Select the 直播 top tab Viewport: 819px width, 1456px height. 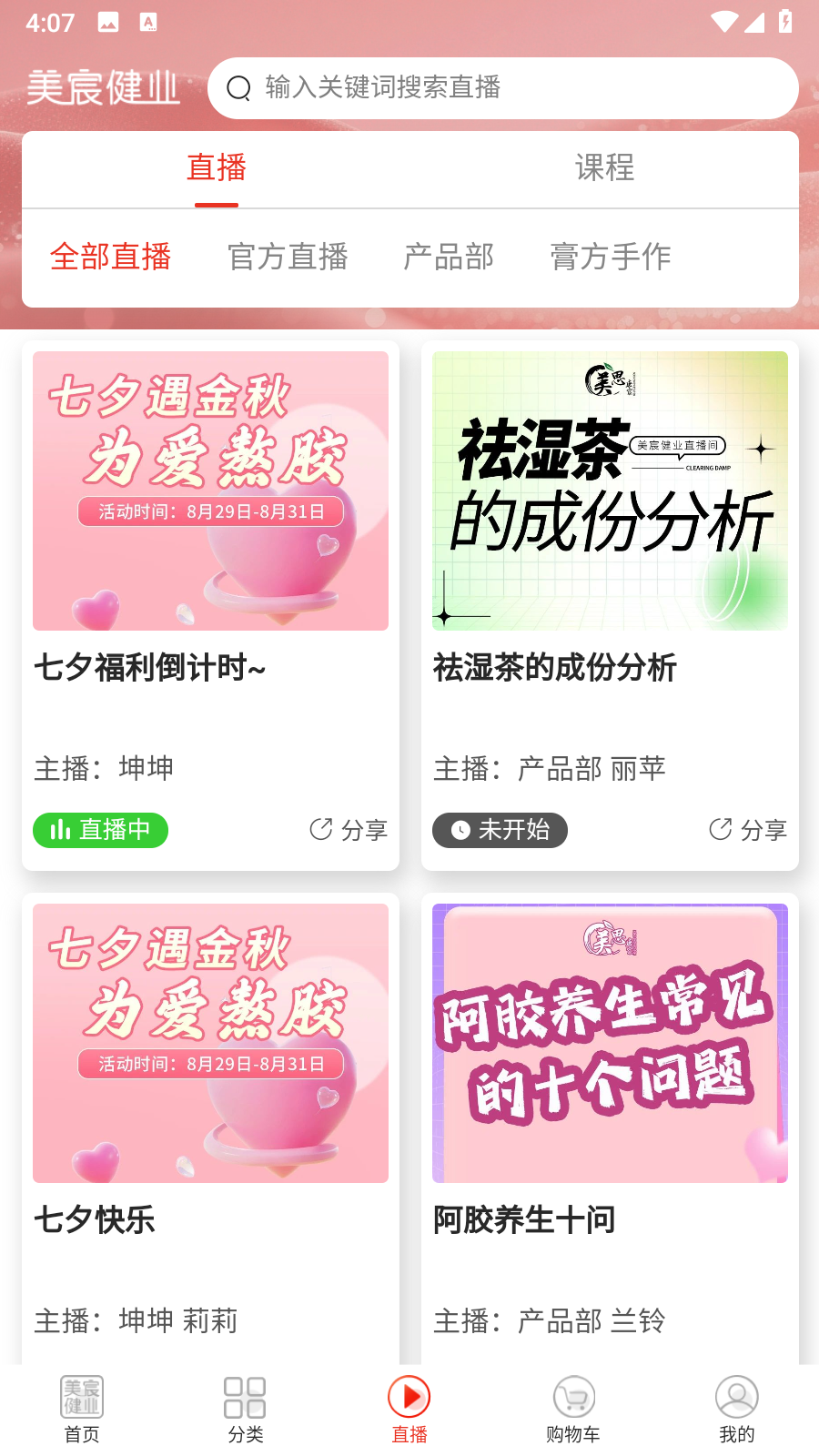(217, 168)
